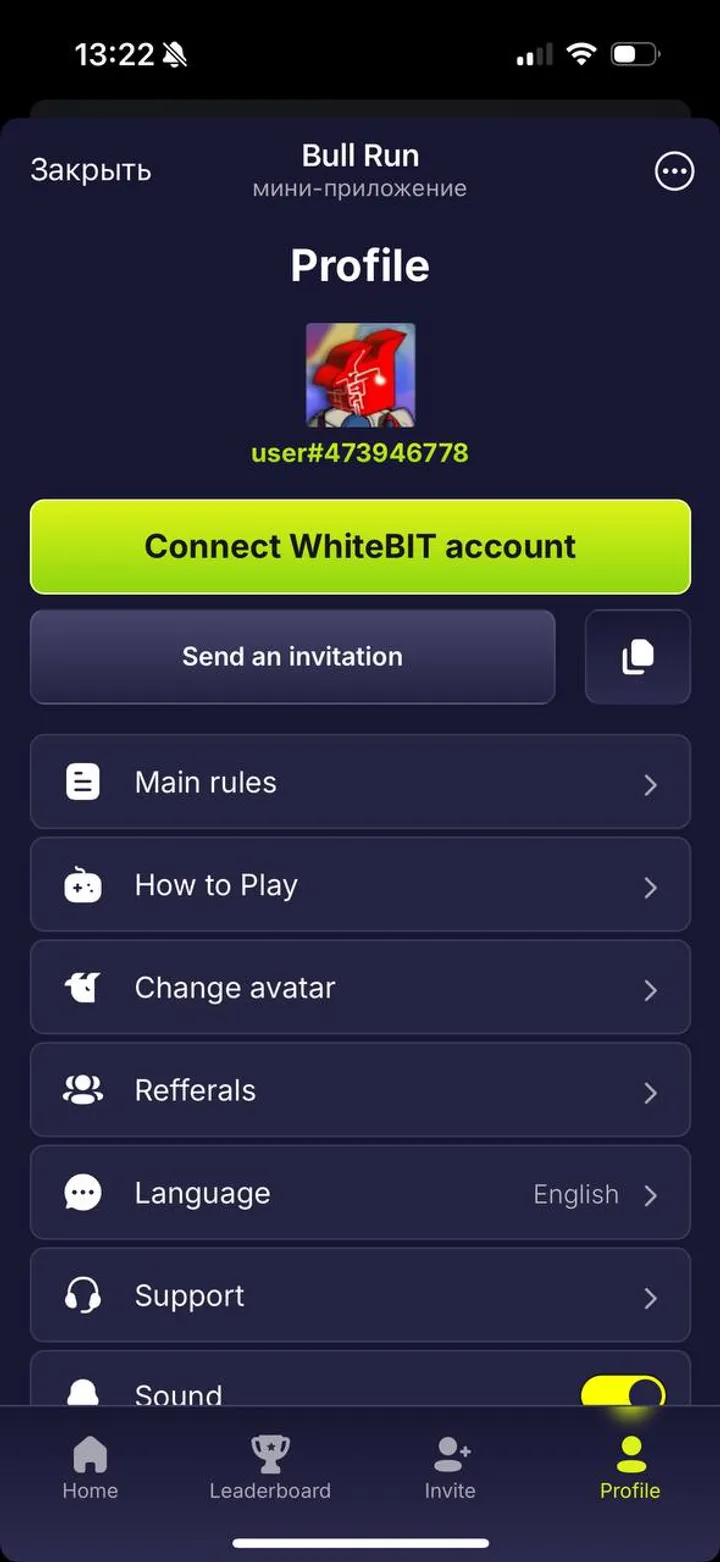Open the Main rules document icon

pos(84,782)
